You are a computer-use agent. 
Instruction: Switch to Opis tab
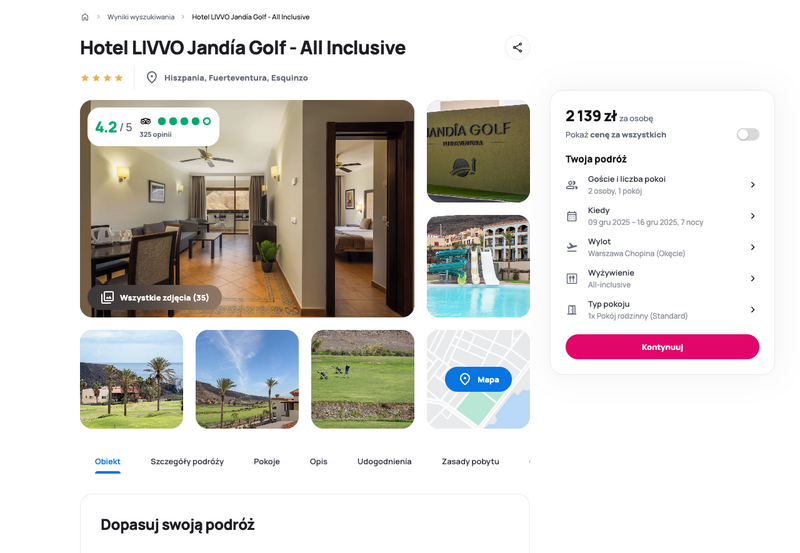[x=318, y=461]
